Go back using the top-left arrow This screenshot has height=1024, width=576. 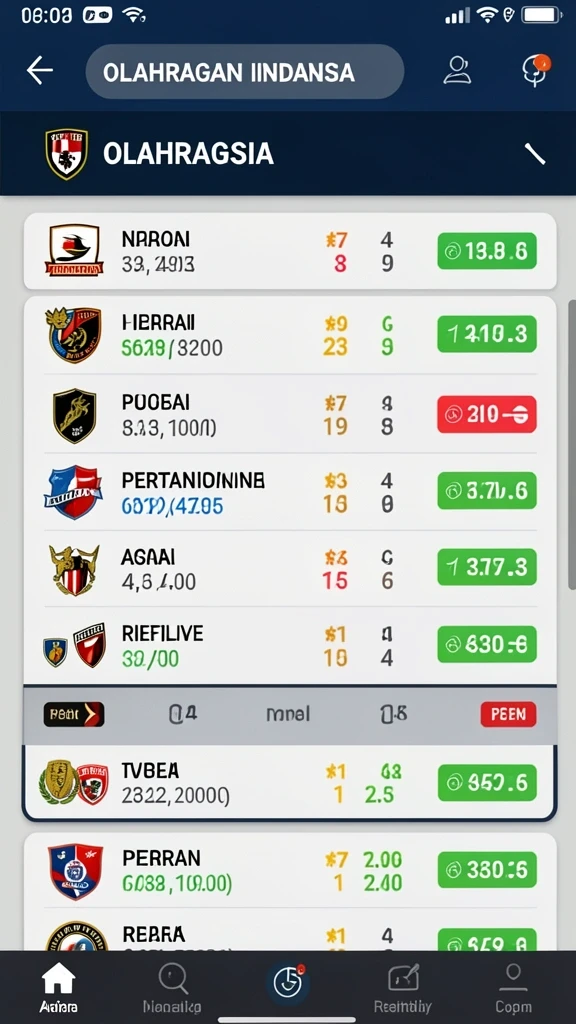(x=40, y=71)
